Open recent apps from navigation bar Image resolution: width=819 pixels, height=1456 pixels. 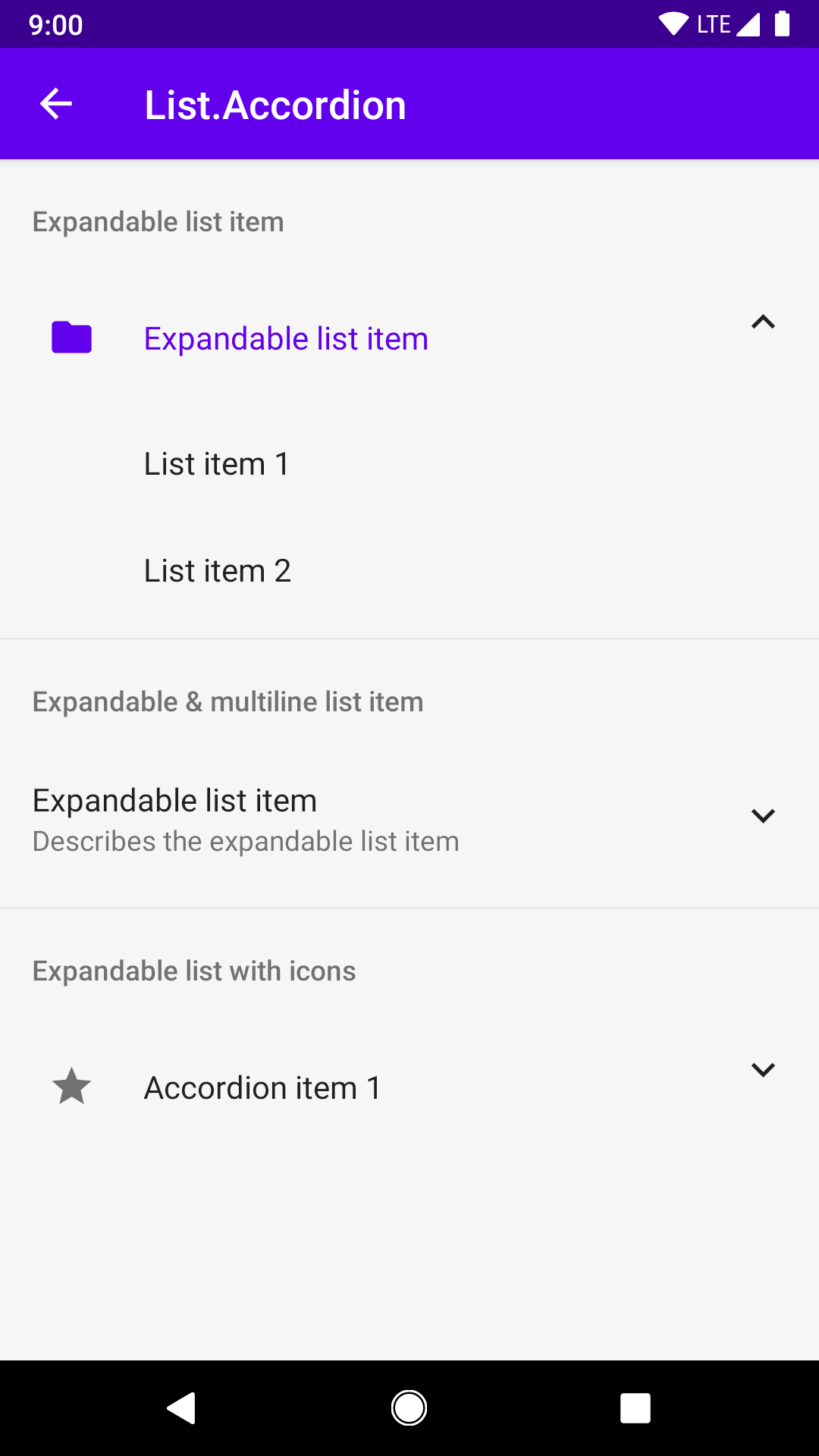[x=635, y=1408]
